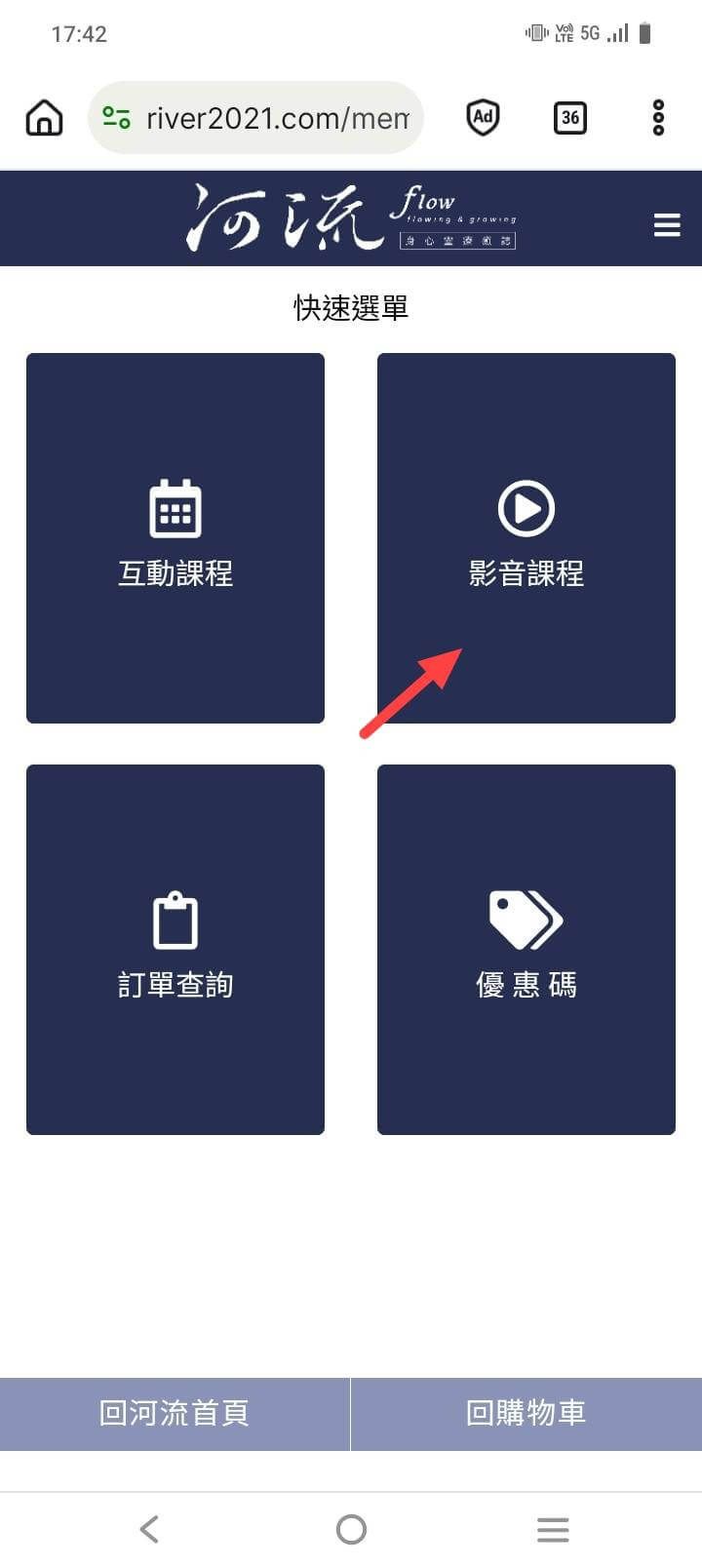Open the ad blocker shield icon
This screenshot has height=1568, width=702.
point(483,118)
